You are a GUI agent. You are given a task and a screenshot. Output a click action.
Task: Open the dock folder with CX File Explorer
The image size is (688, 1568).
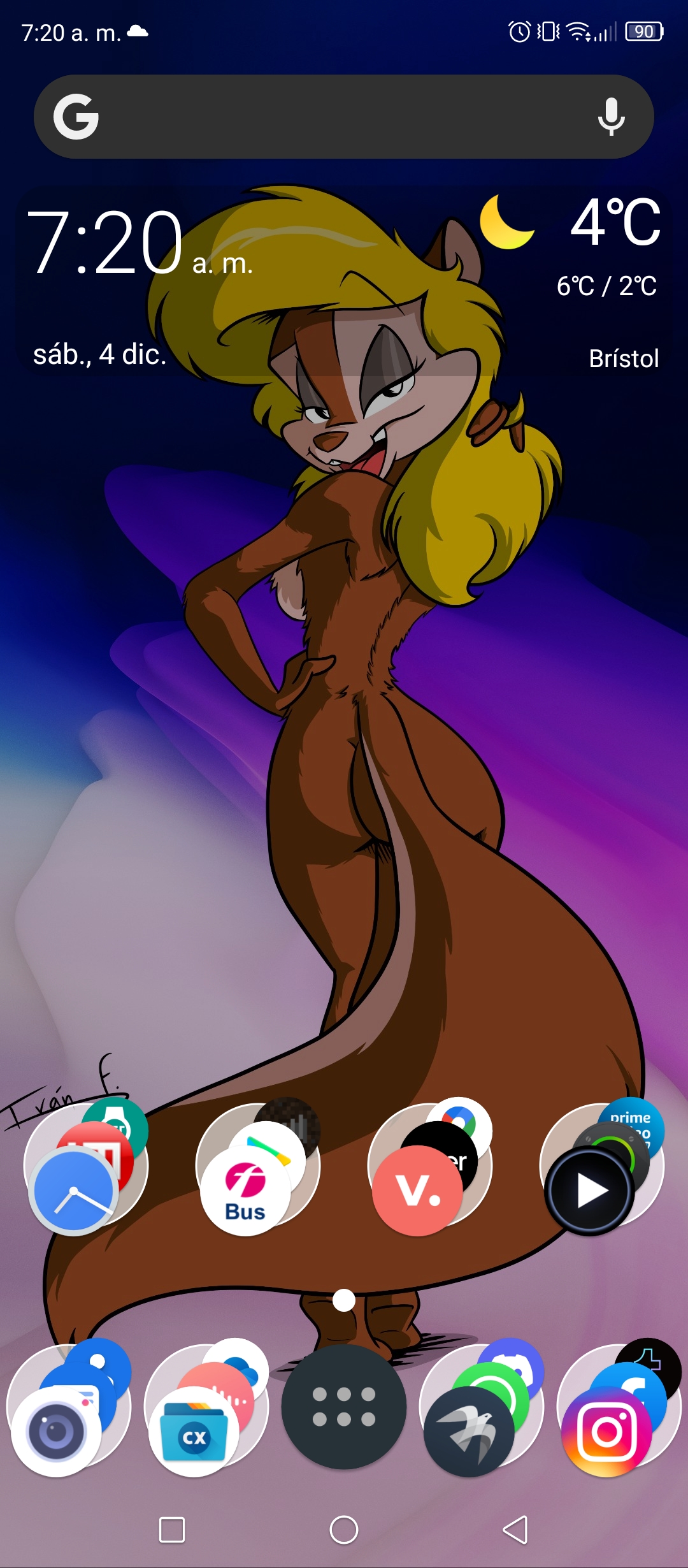[206, 1407]
